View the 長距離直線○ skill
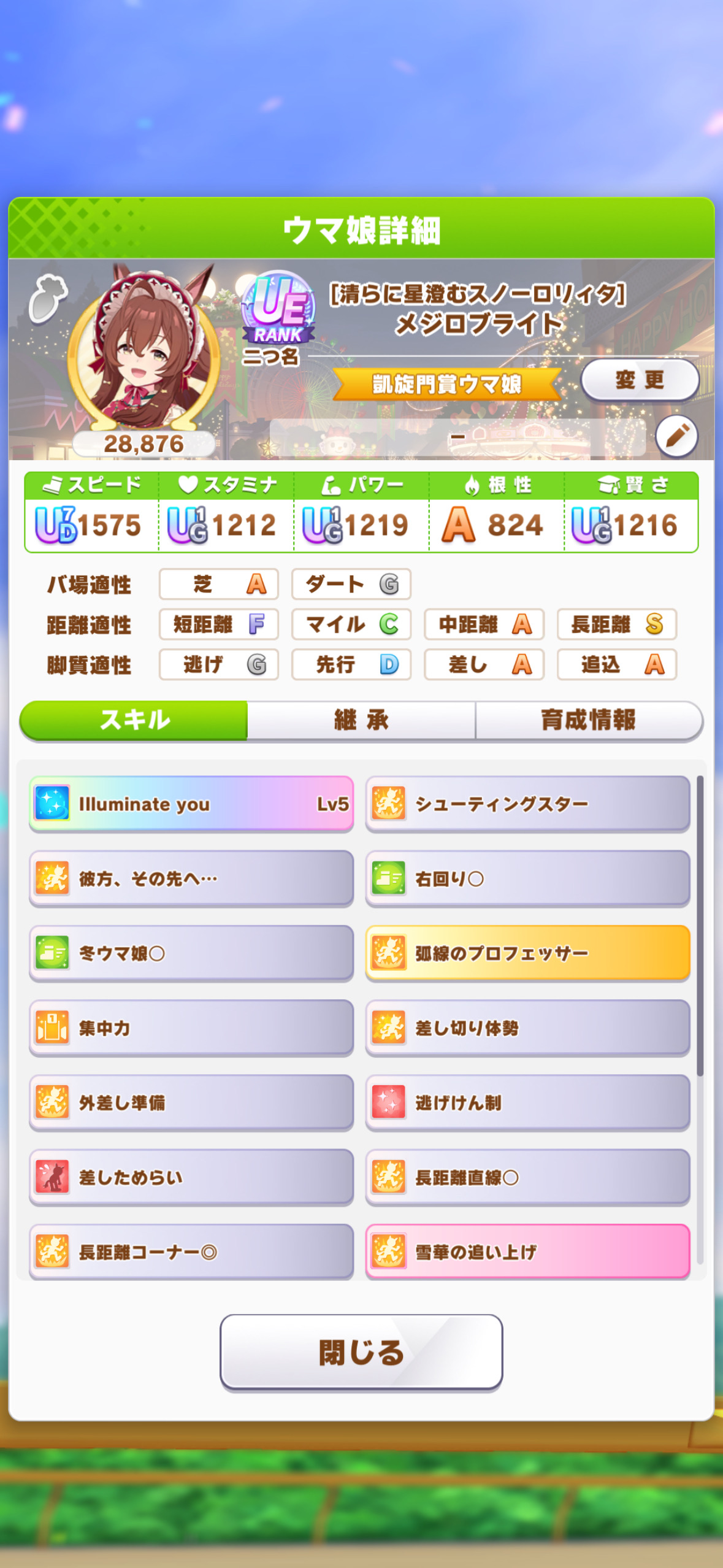Screen dimensions: 723x1568 527,1177
